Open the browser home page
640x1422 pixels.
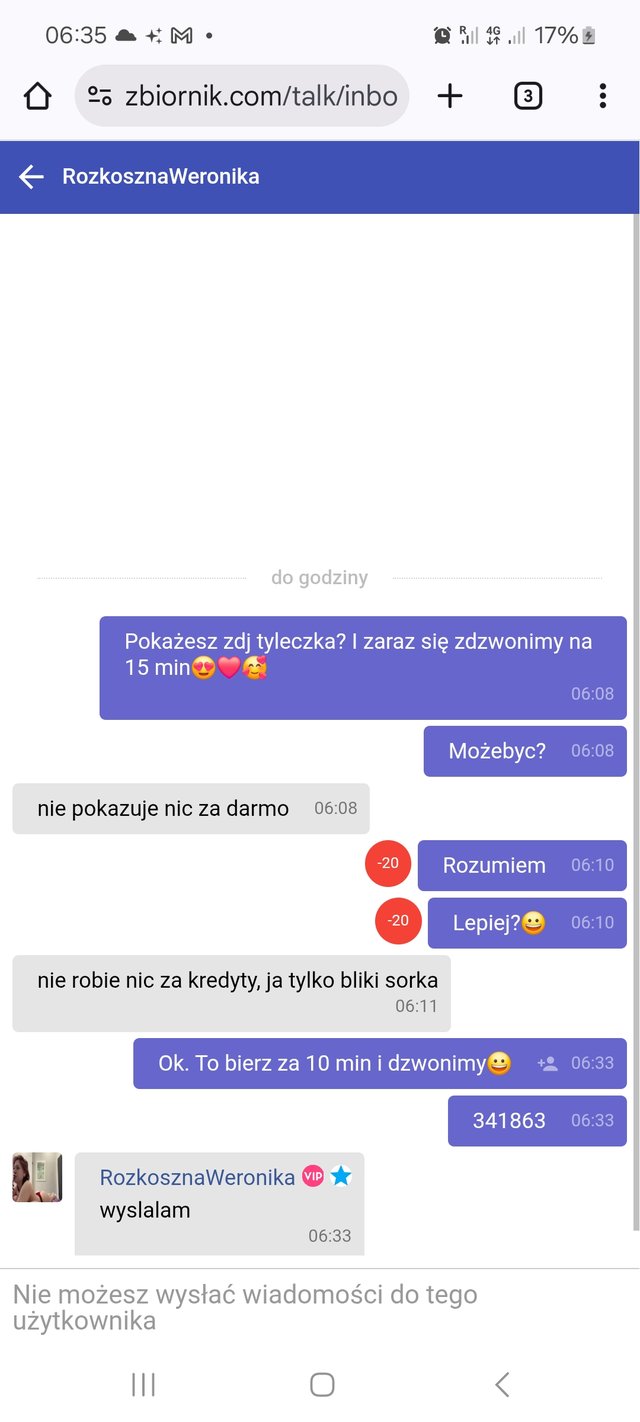click(37, 96)
